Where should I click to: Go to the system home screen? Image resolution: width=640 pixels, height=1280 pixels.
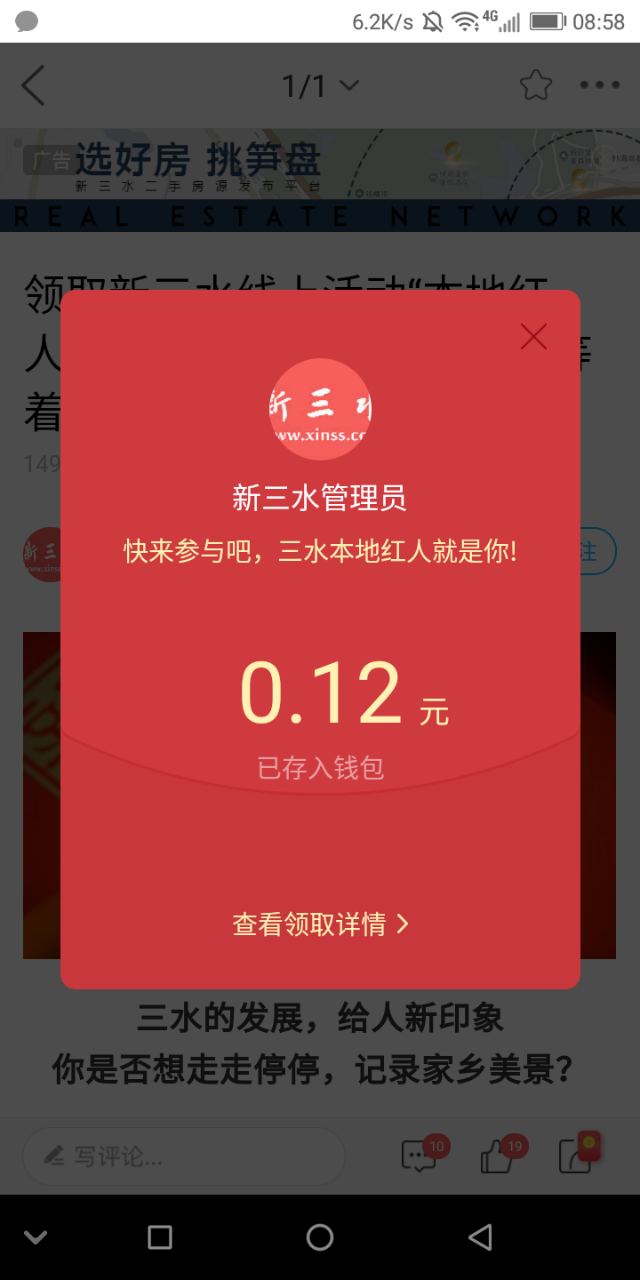[320, 1237]
